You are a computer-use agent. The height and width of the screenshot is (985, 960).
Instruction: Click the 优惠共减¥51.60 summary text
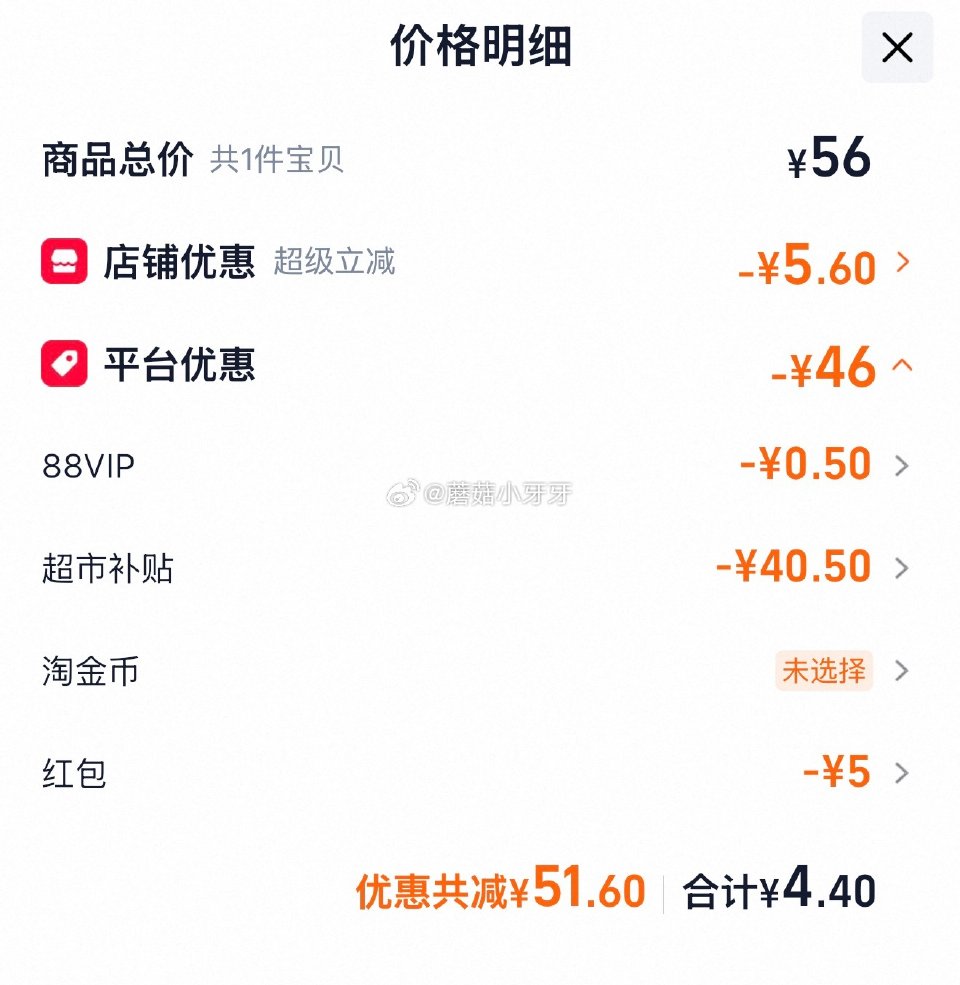(x=495, y=889)
